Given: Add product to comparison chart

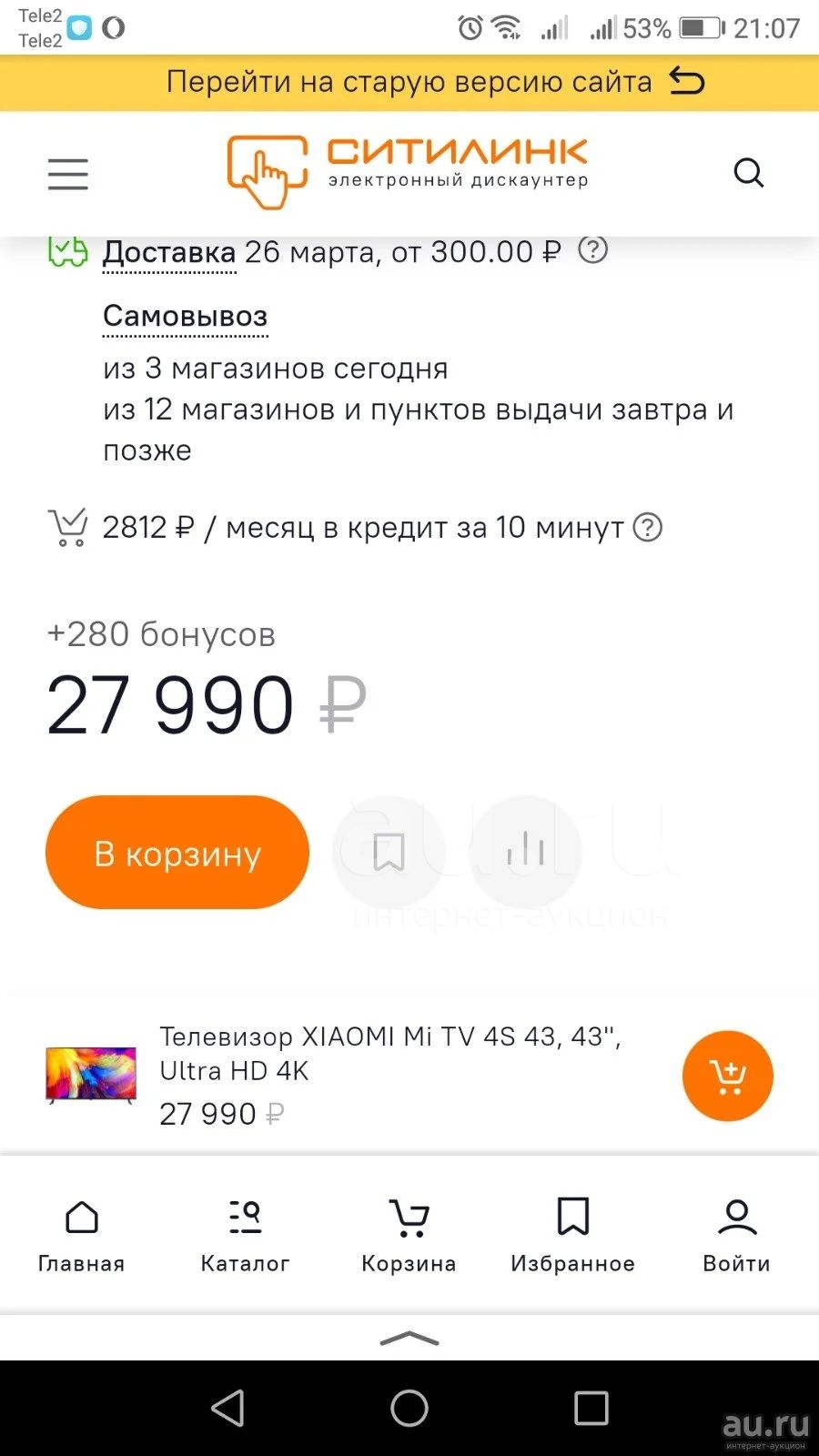Looking at the screenshot, I should pos(525,853).
